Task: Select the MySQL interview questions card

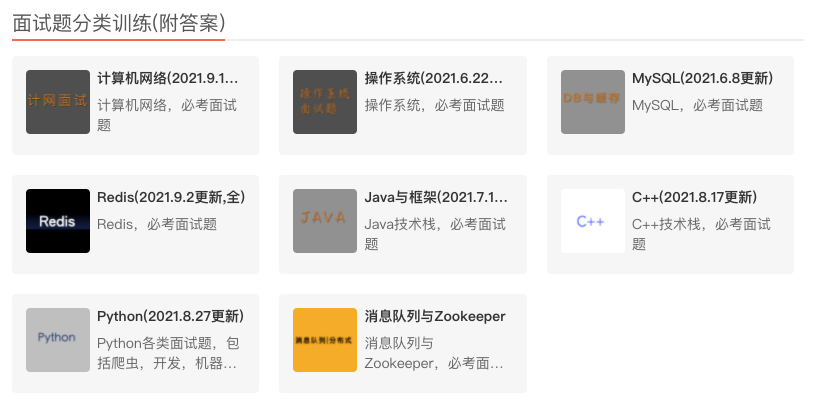Action: [670, 104]
